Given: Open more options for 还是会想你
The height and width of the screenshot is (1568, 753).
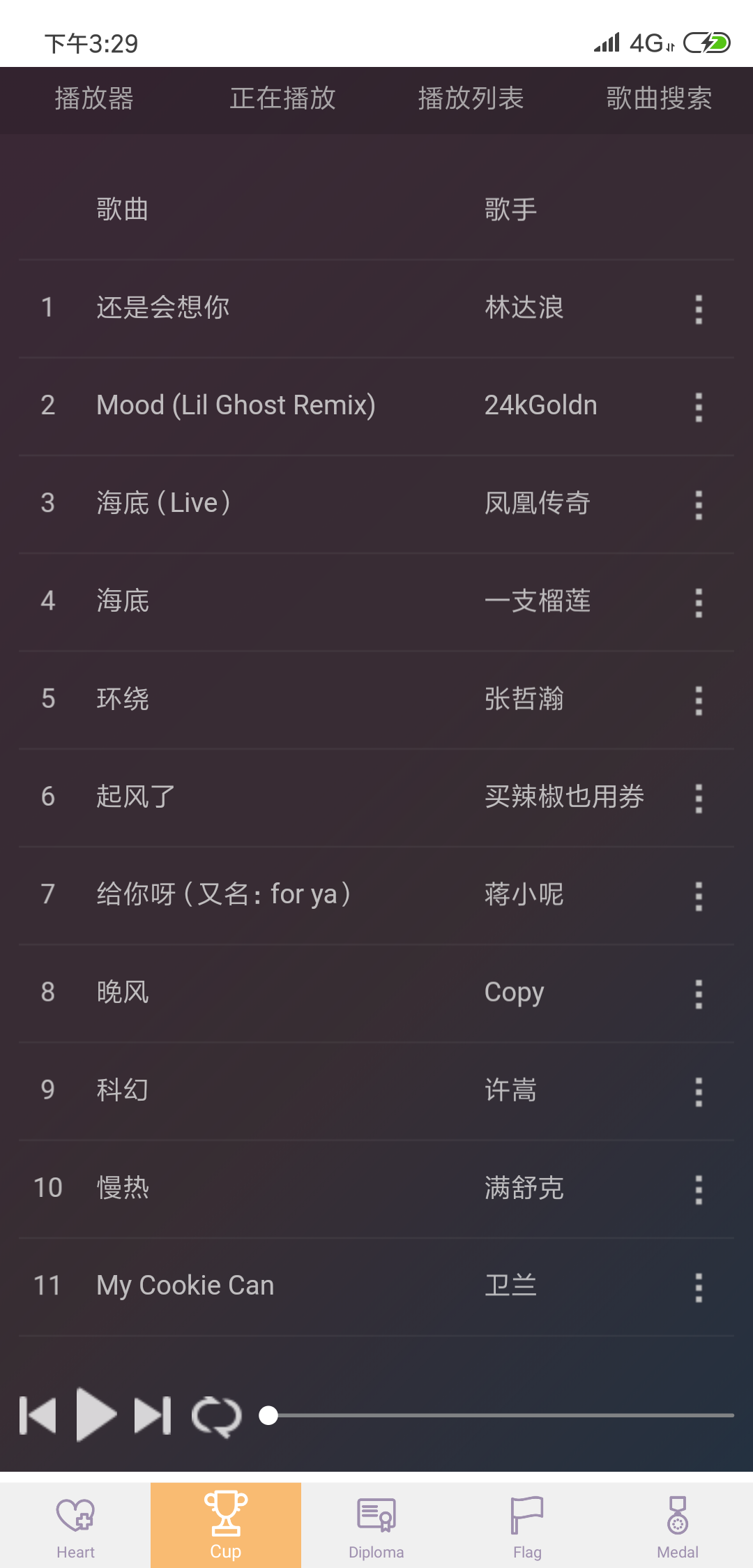Looking at the screenshot, I should coord(699,309).
